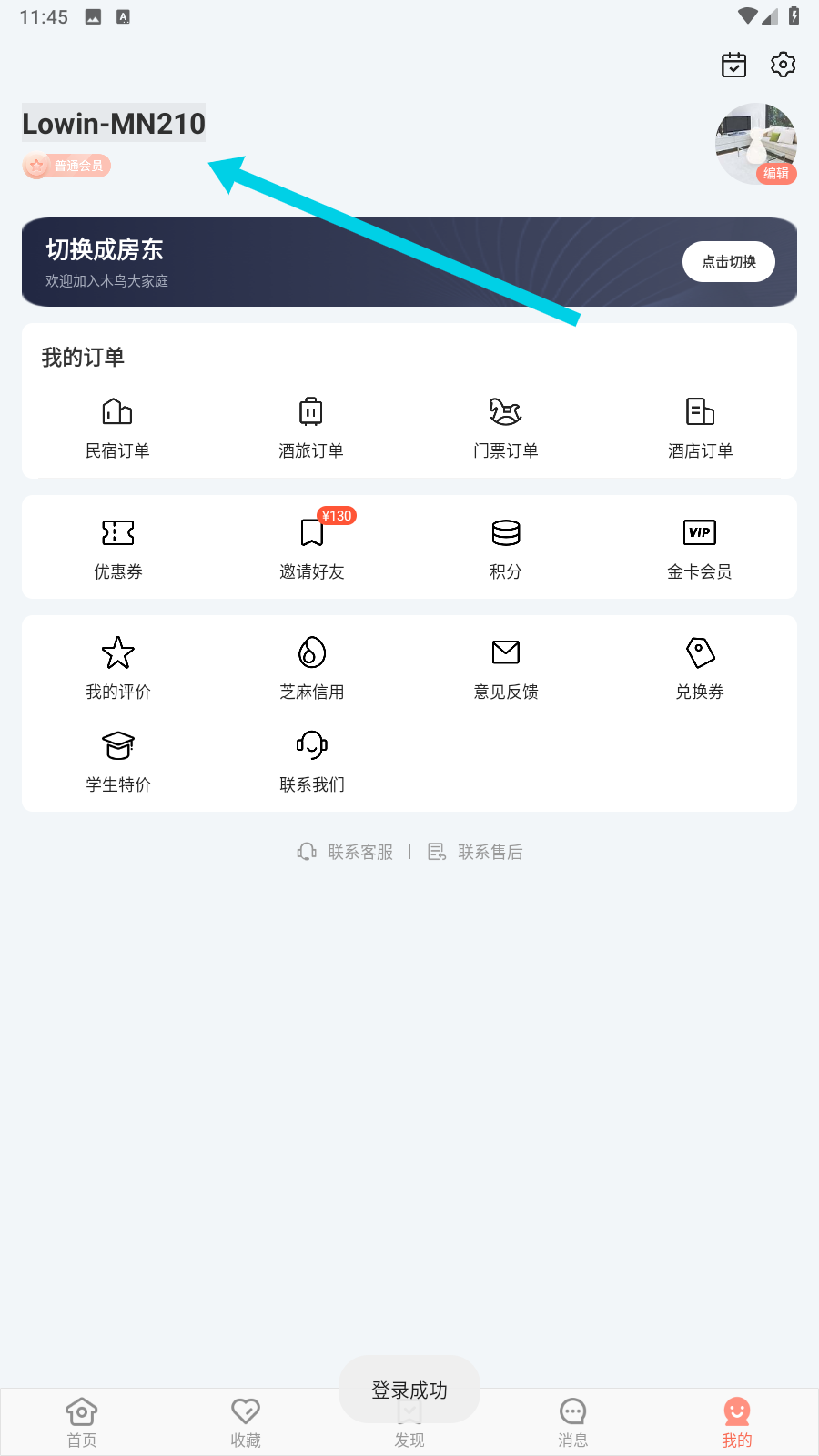This screenshot has width=819, height=1456.
Task: Edit the profile avatar
Action: [756, 144]
